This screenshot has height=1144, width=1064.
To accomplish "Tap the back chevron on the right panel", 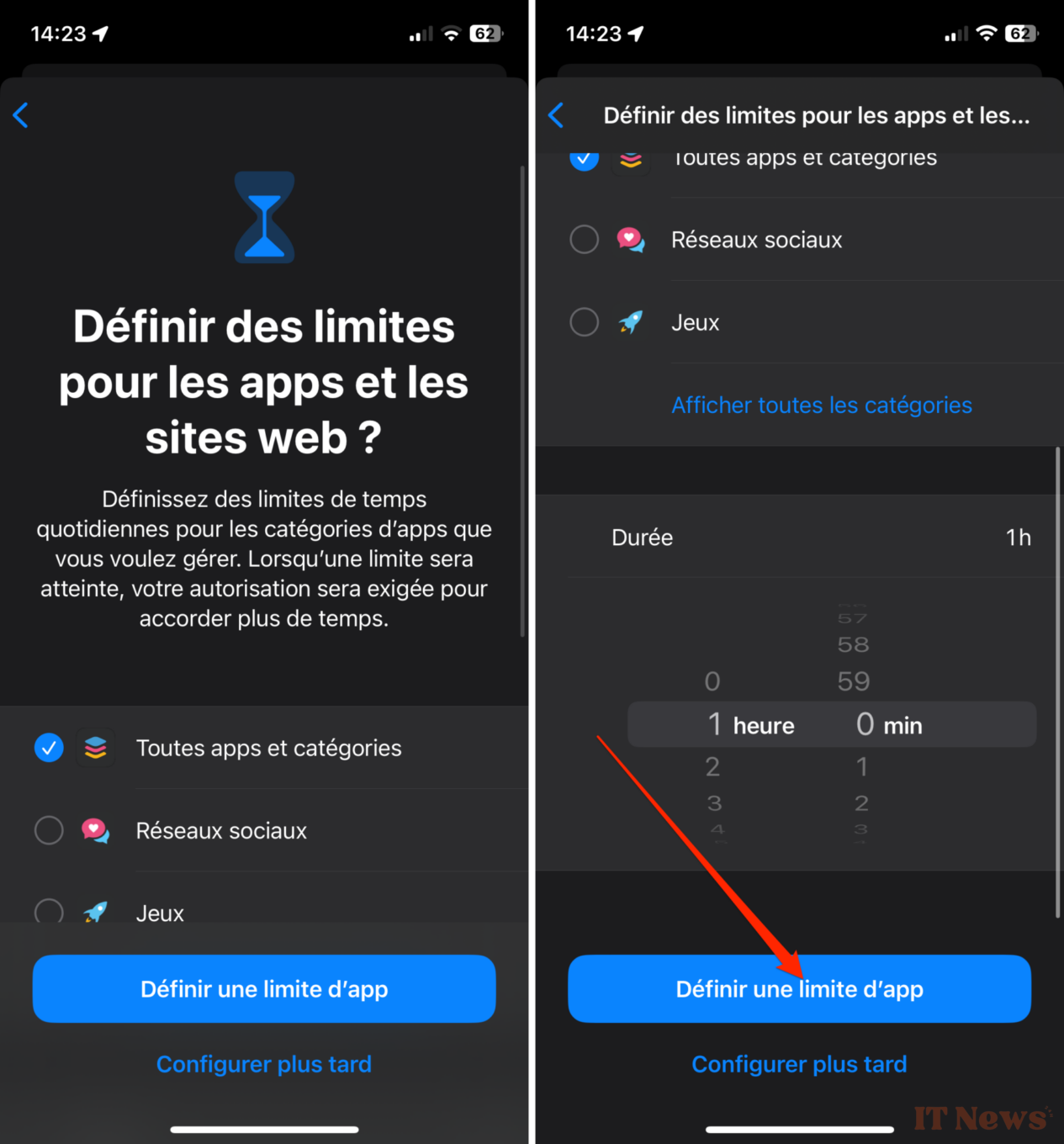I will [555, 115].
